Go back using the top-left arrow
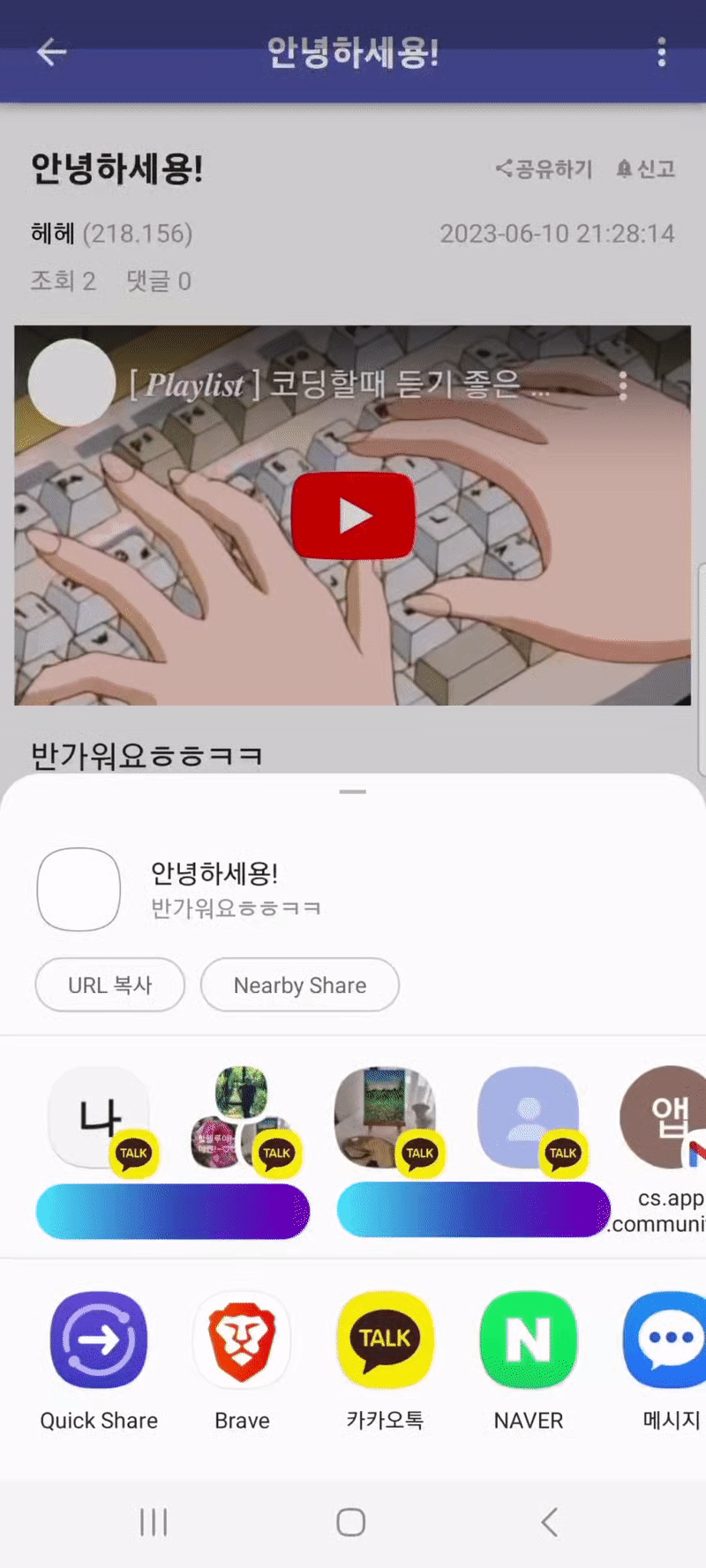 point(51,52)
